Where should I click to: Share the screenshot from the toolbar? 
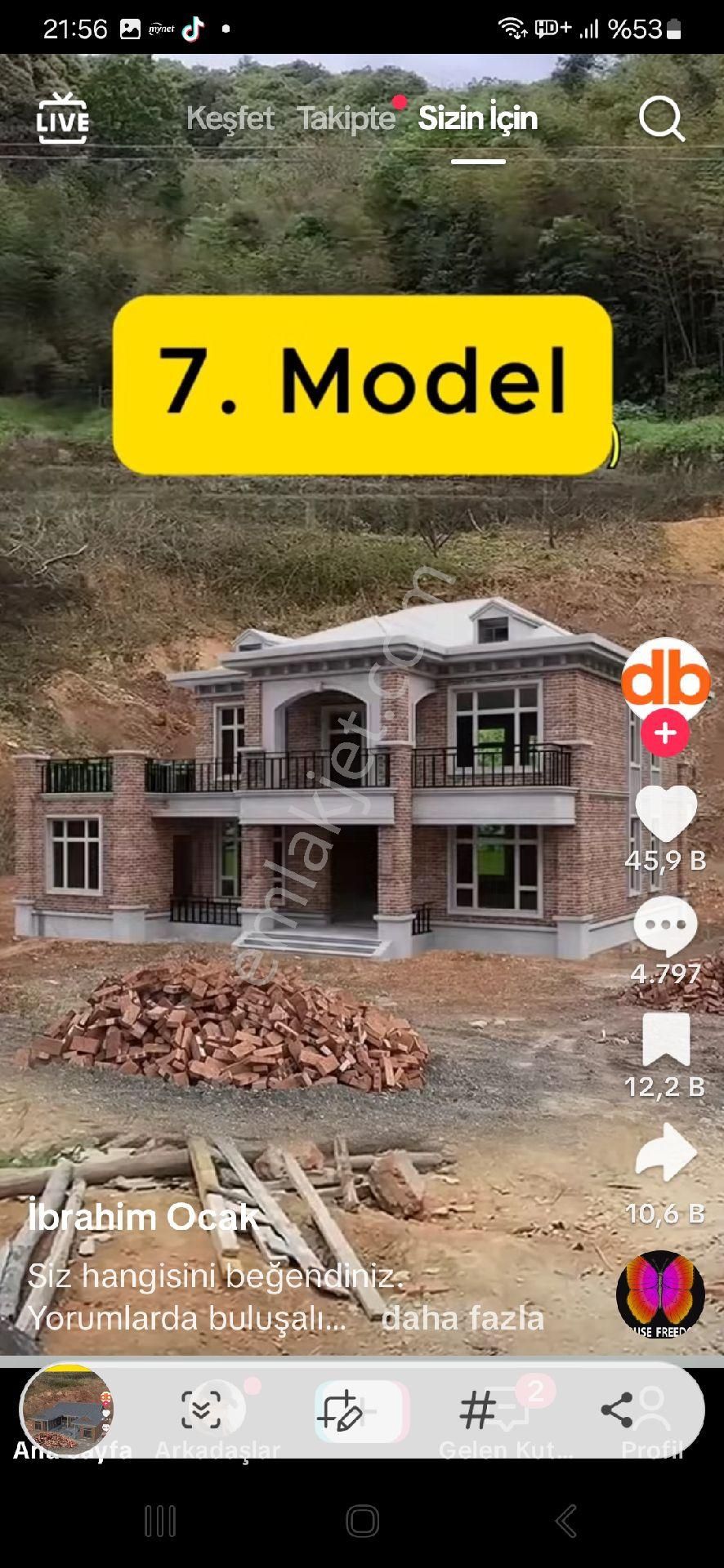point(617,1410)
